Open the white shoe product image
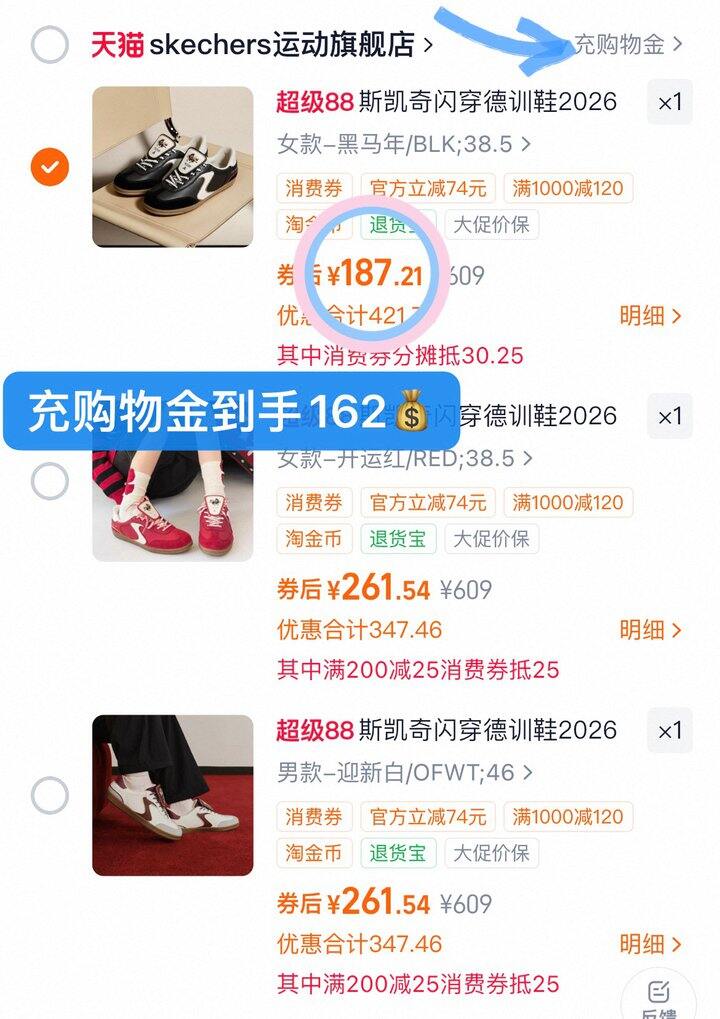The image size is (720, 1019). [172, 795]
